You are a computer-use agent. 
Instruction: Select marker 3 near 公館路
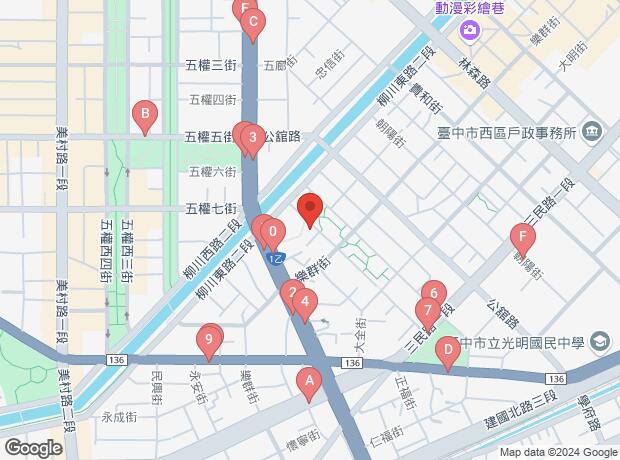(x=254, y=137)
